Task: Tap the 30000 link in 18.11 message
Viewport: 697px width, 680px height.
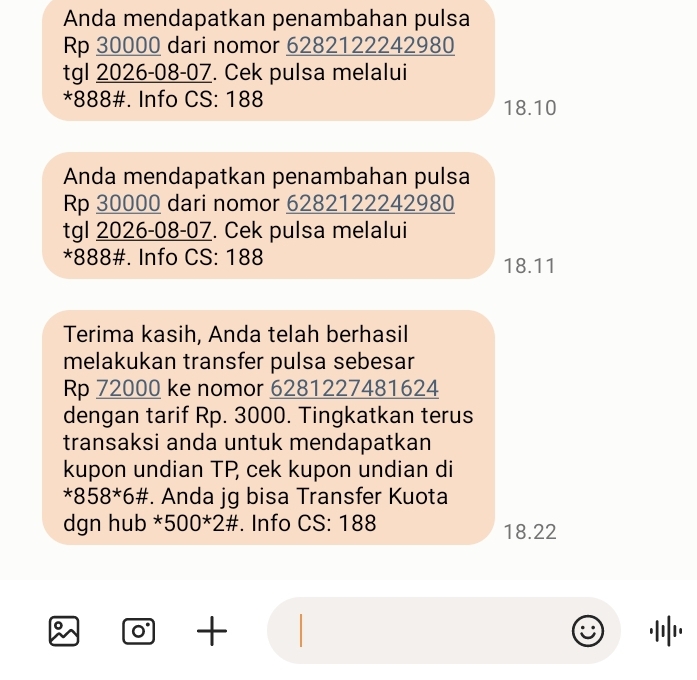Action: click(128, 204)
